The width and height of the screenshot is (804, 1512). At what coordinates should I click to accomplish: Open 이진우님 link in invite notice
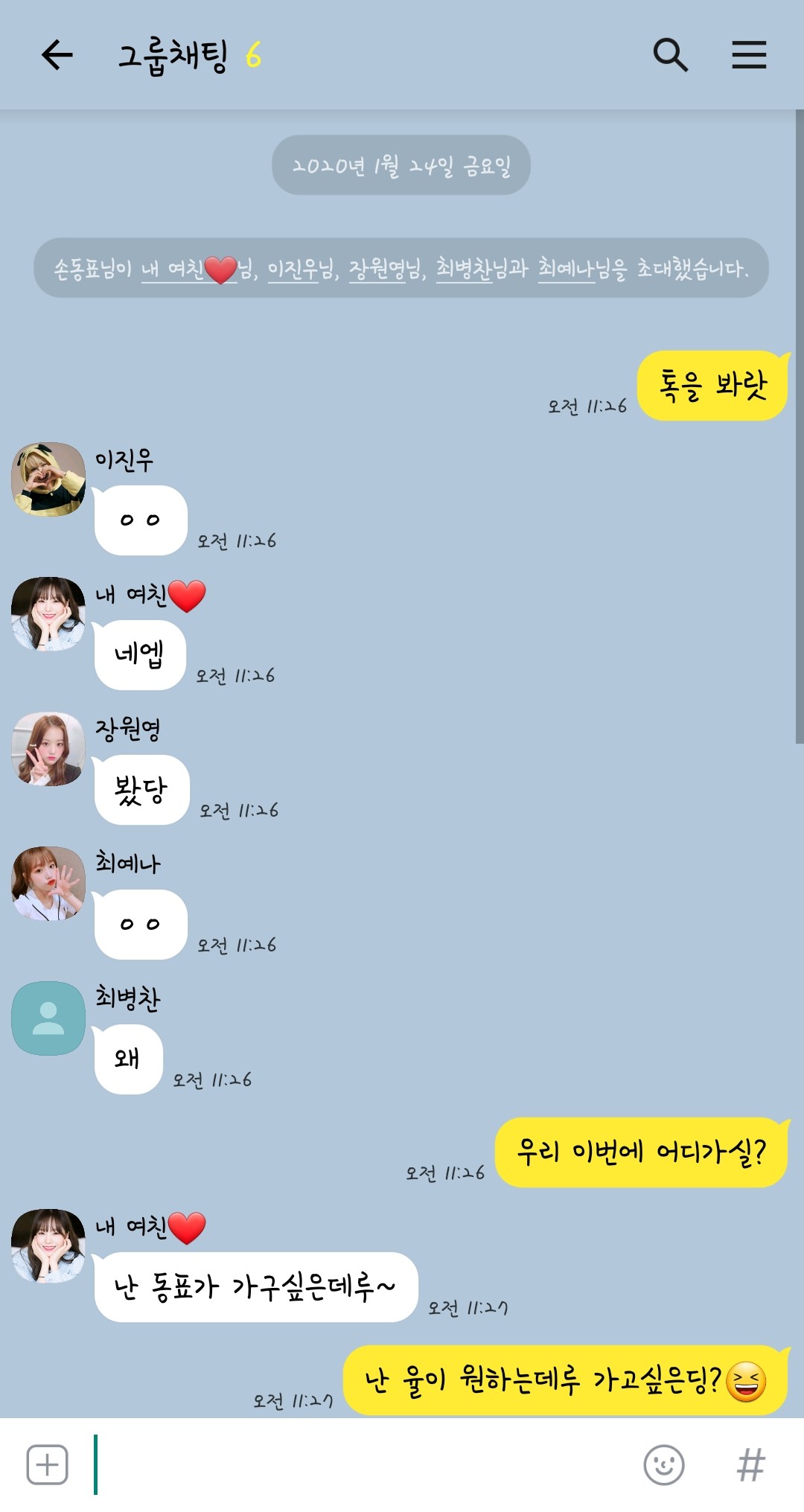pos(293,269)
